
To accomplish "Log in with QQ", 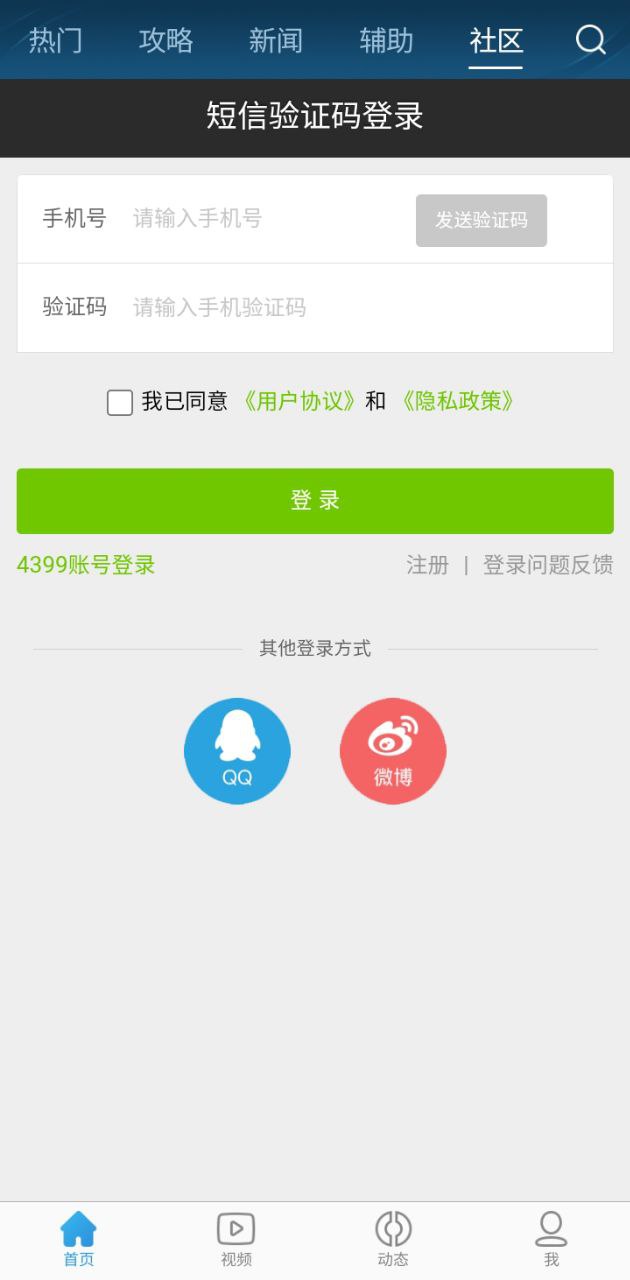I will pos(237,751).
